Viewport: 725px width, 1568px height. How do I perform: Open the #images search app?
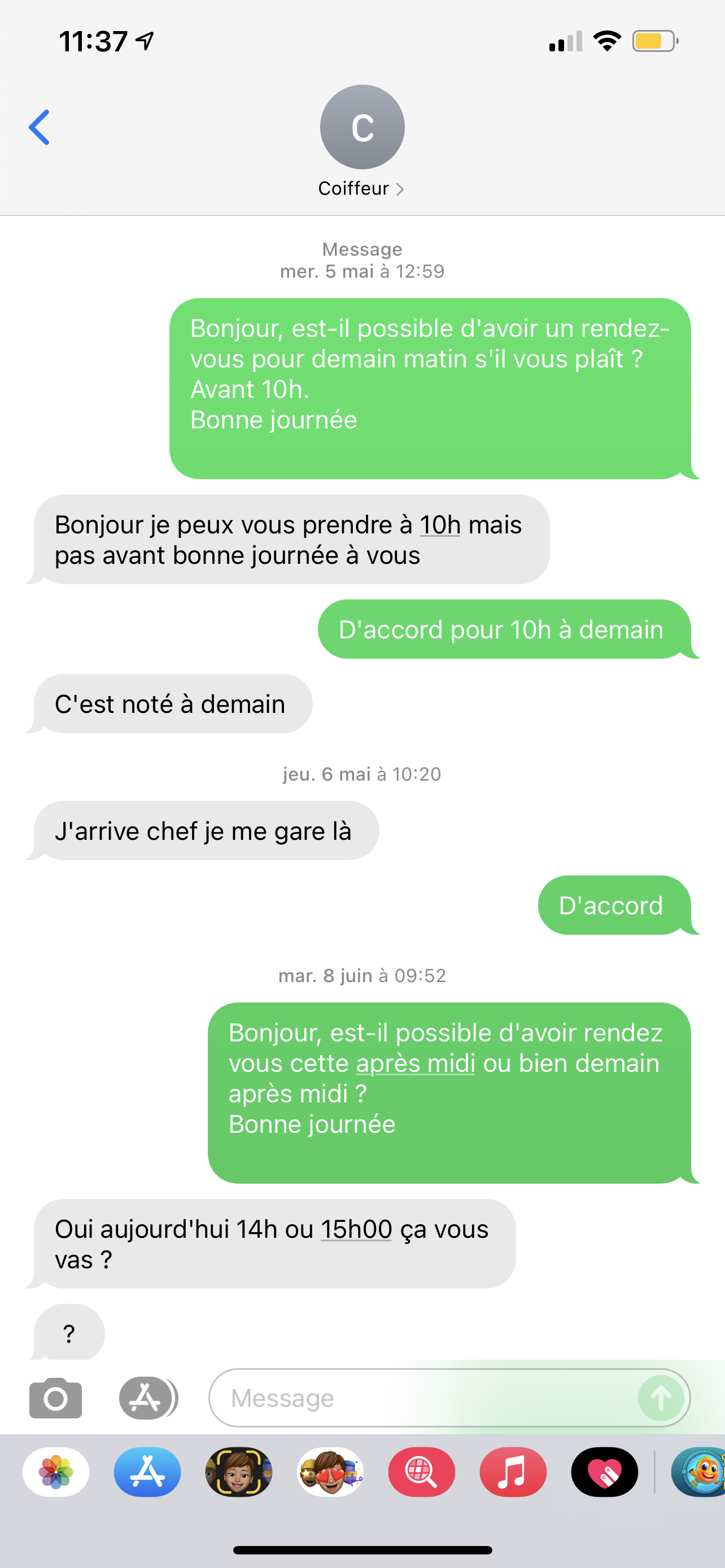point(422,1473)
